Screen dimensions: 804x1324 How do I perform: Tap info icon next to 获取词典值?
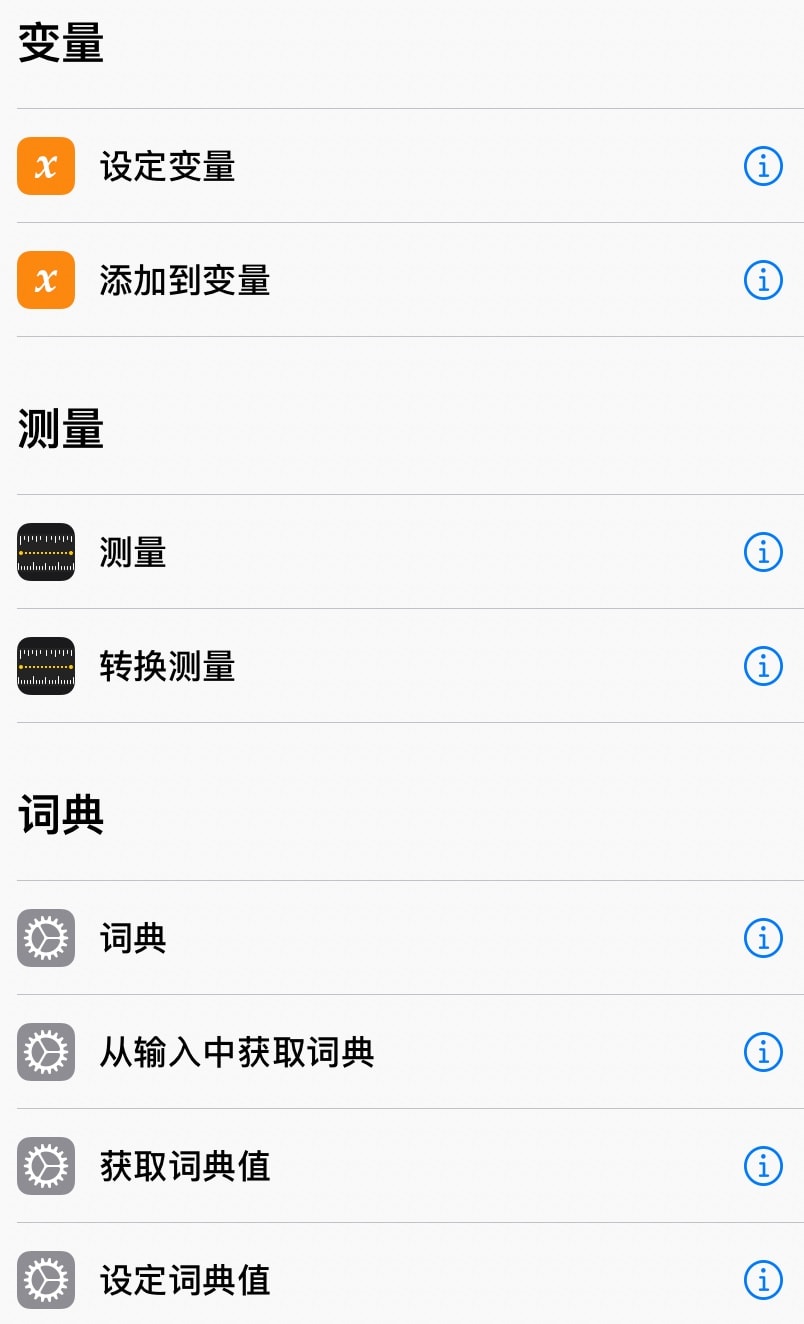763,1166
